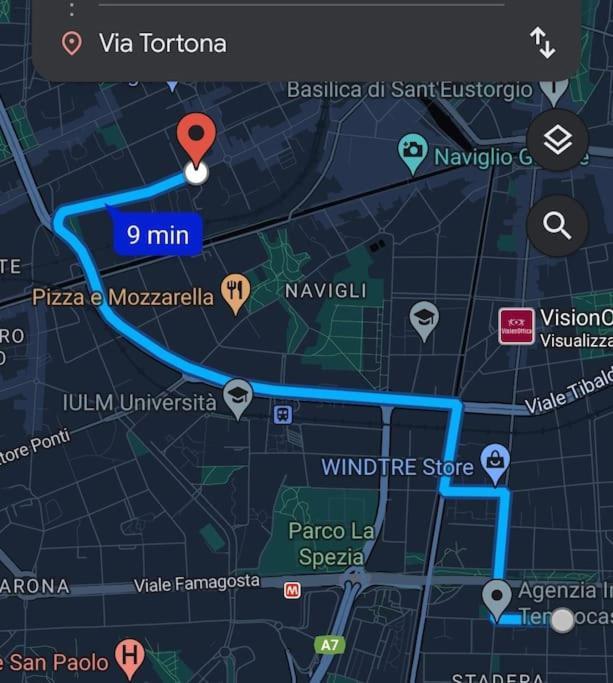Select the 9 min route label
The height and width of the screenshot is (683, 613).
(157, 235)
